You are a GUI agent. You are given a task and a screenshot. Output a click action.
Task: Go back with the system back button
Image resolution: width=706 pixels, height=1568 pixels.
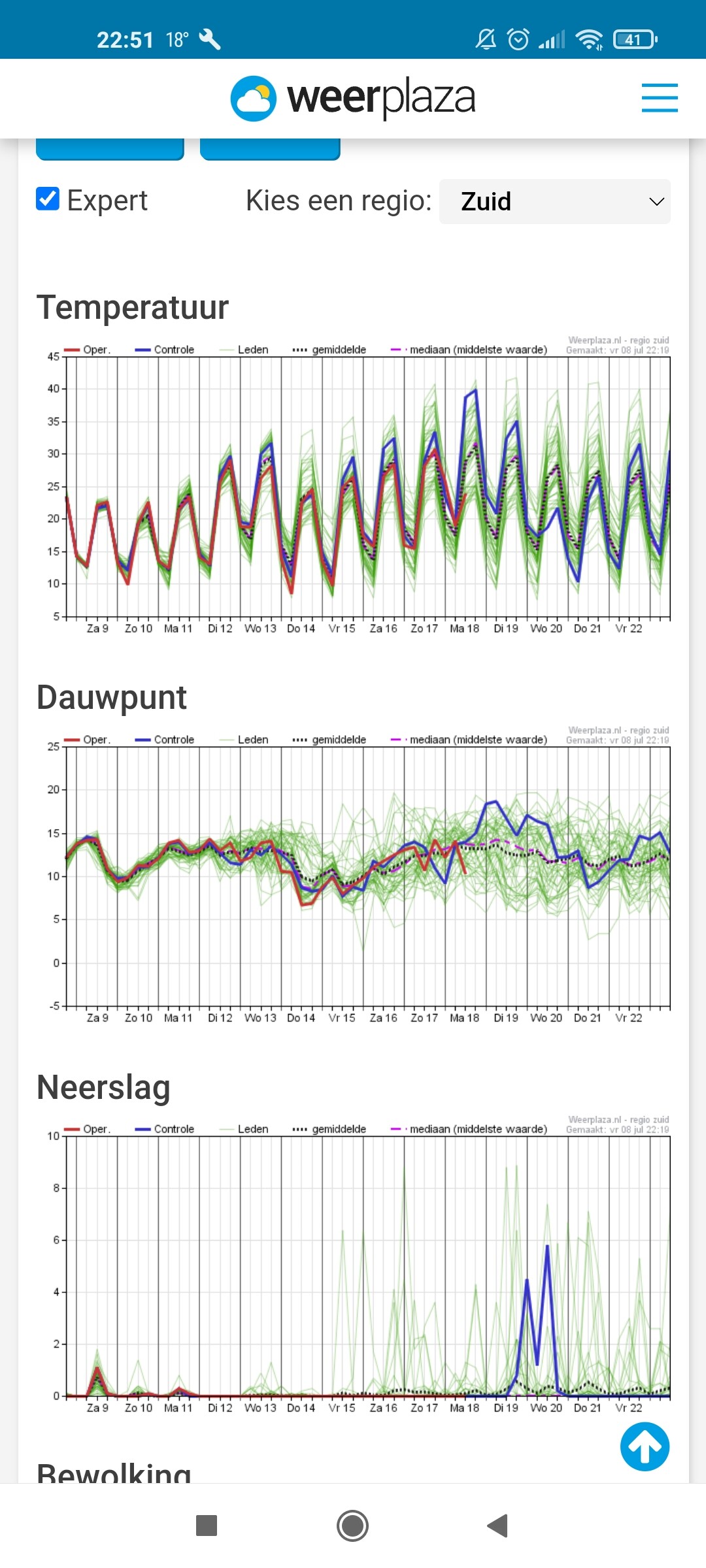pyautogui.click(x=498, y=1526)
